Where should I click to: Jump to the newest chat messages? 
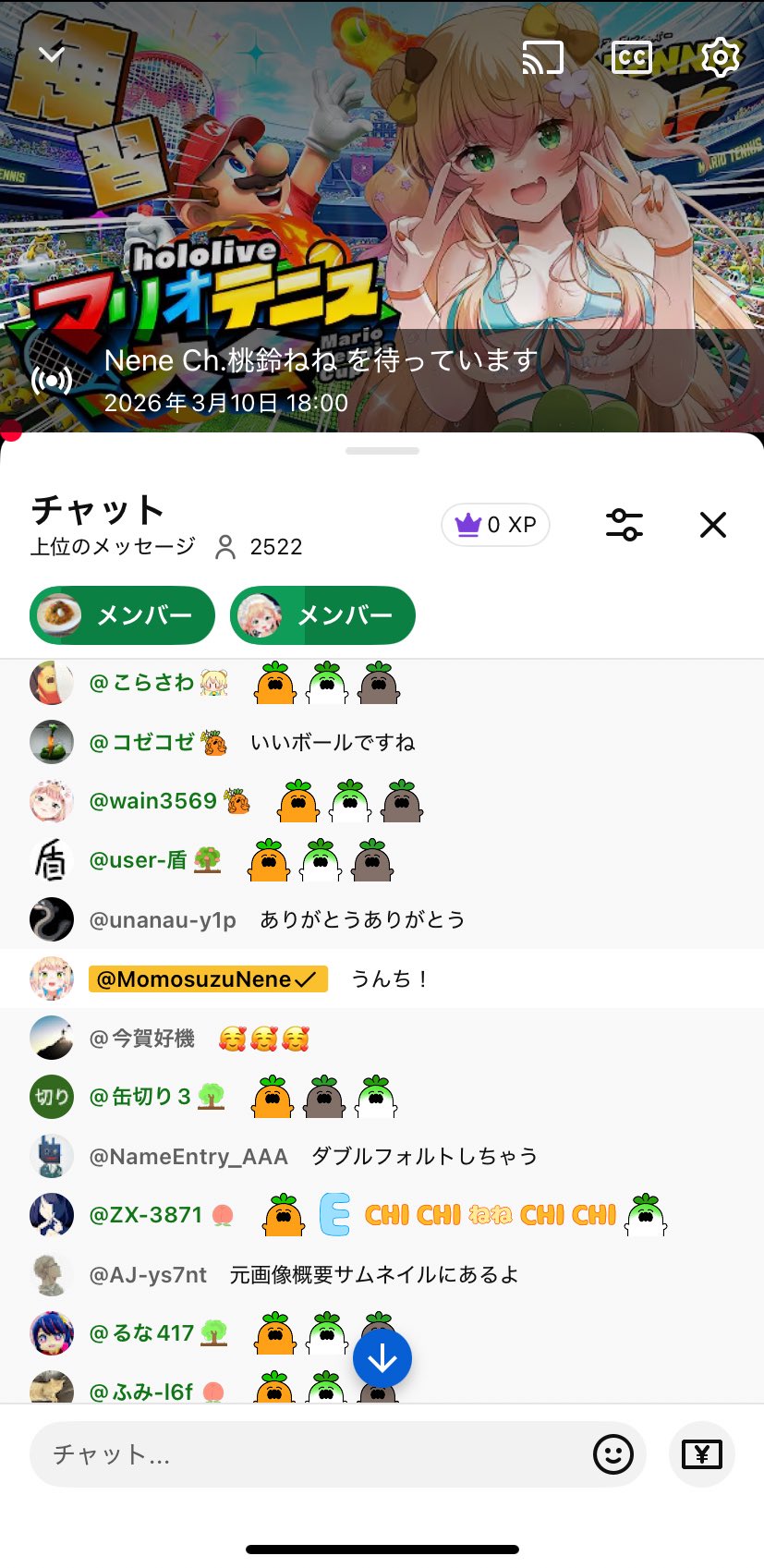point(382,1358)
